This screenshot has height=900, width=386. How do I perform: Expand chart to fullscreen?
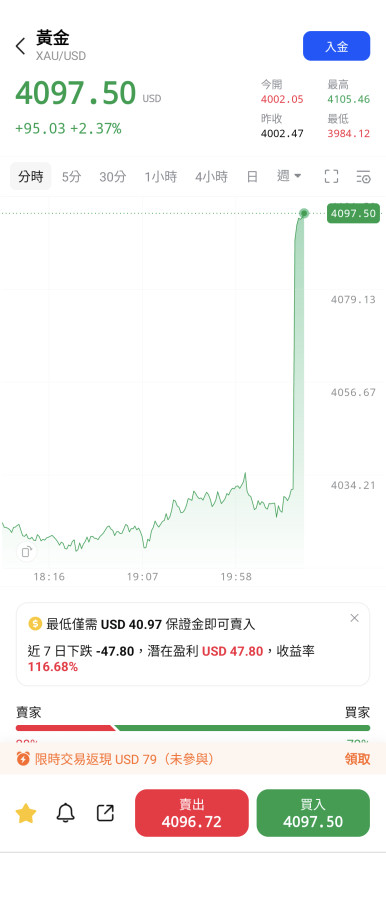point(331,176)
